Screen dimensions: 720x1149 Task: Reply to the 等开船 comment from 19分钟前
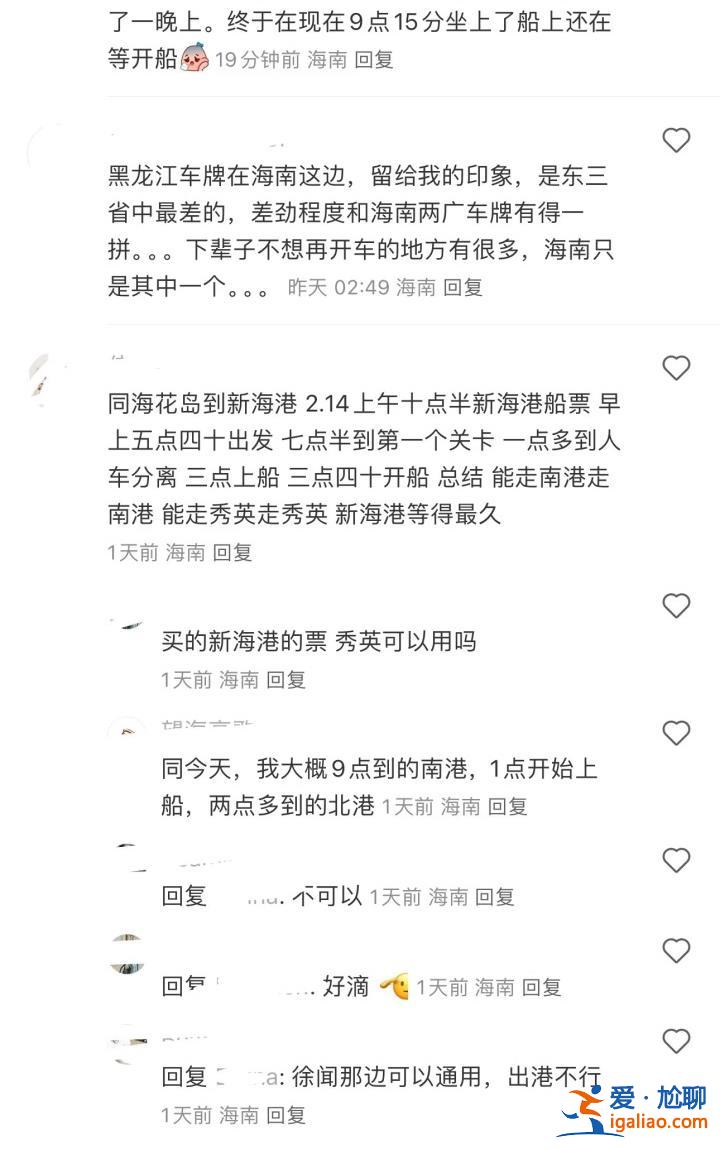tap(375, 60)
